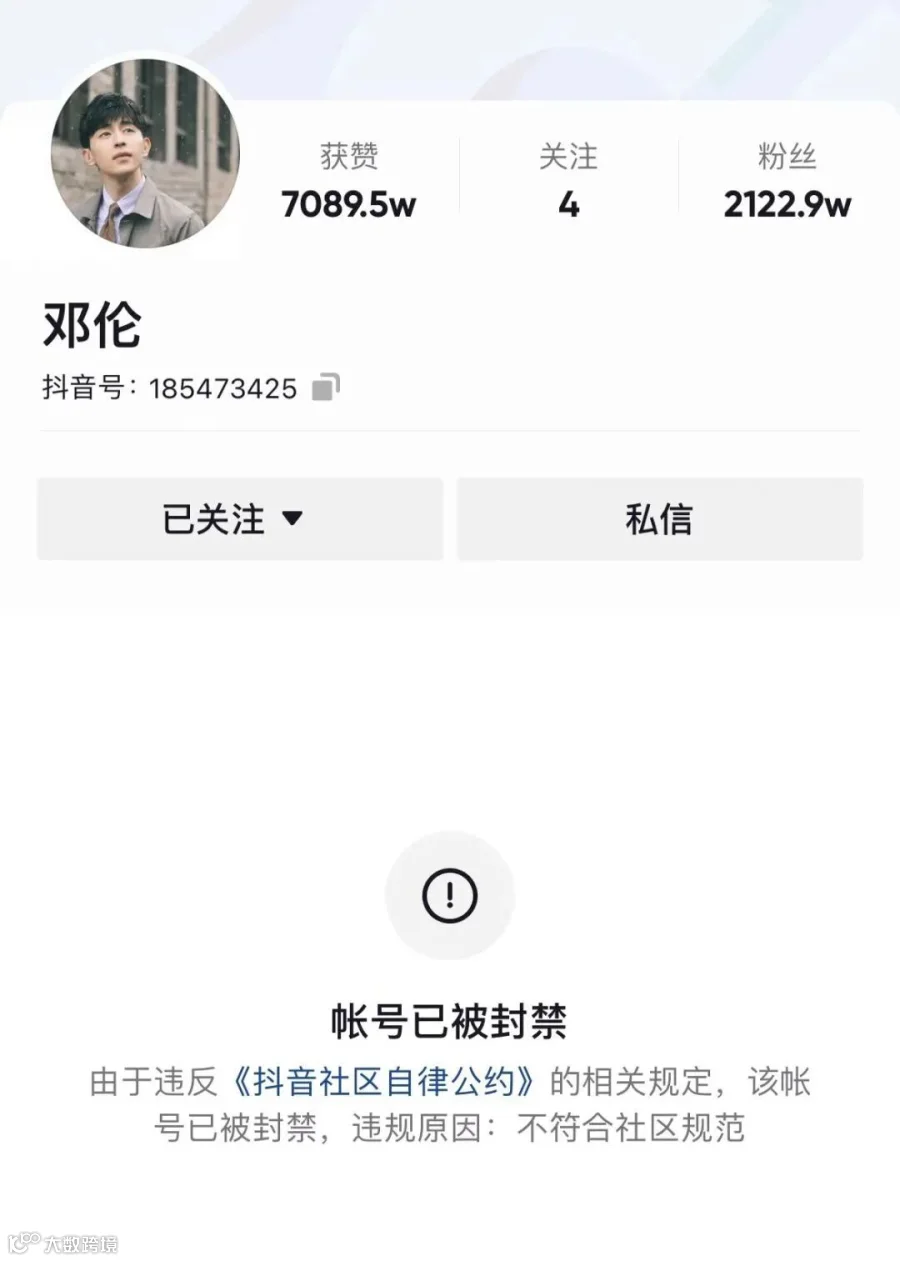
Task: View the 关注 following list
Action: [569, 181]
